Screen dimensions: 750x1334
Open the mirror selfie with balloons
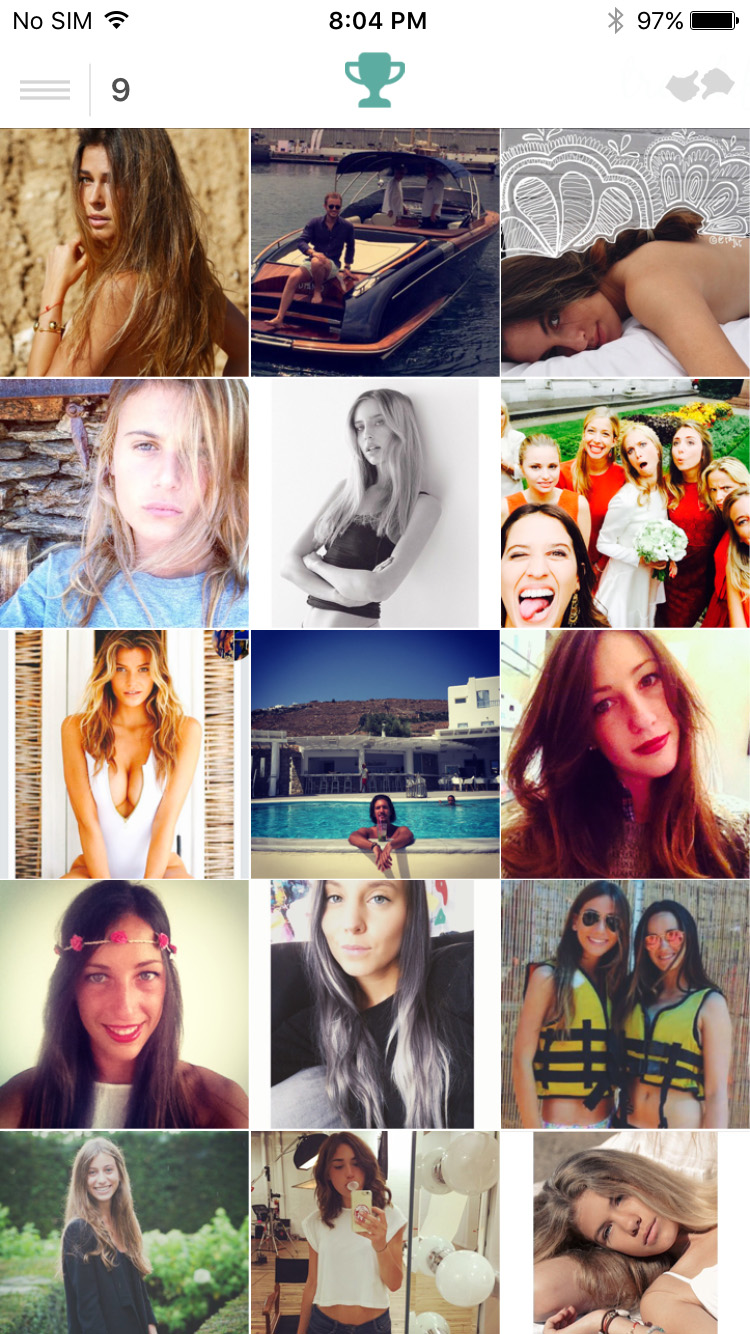pos(375,1232)
